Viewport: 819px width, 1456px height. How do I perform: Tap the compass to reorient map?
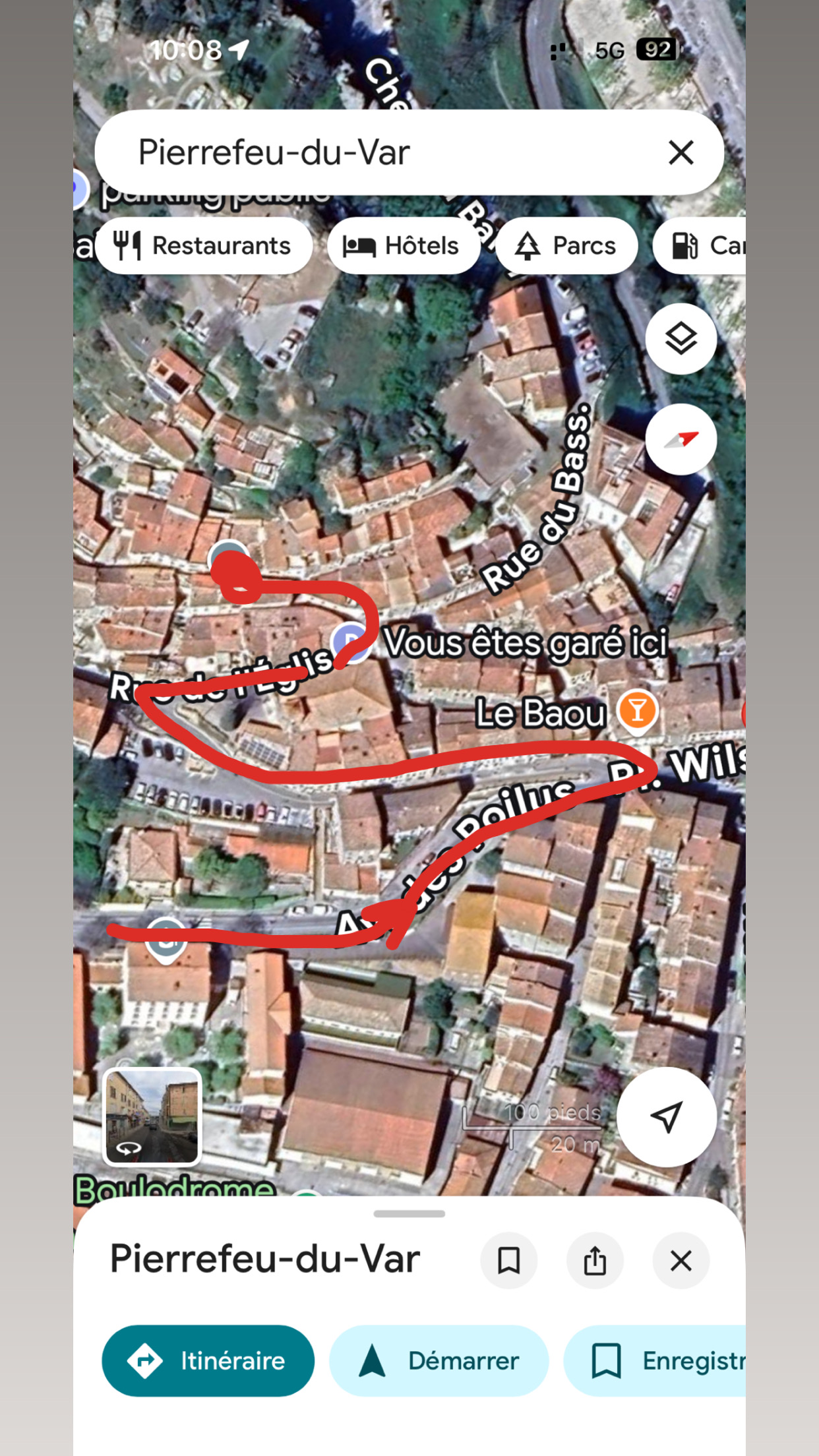coord(681,439)
